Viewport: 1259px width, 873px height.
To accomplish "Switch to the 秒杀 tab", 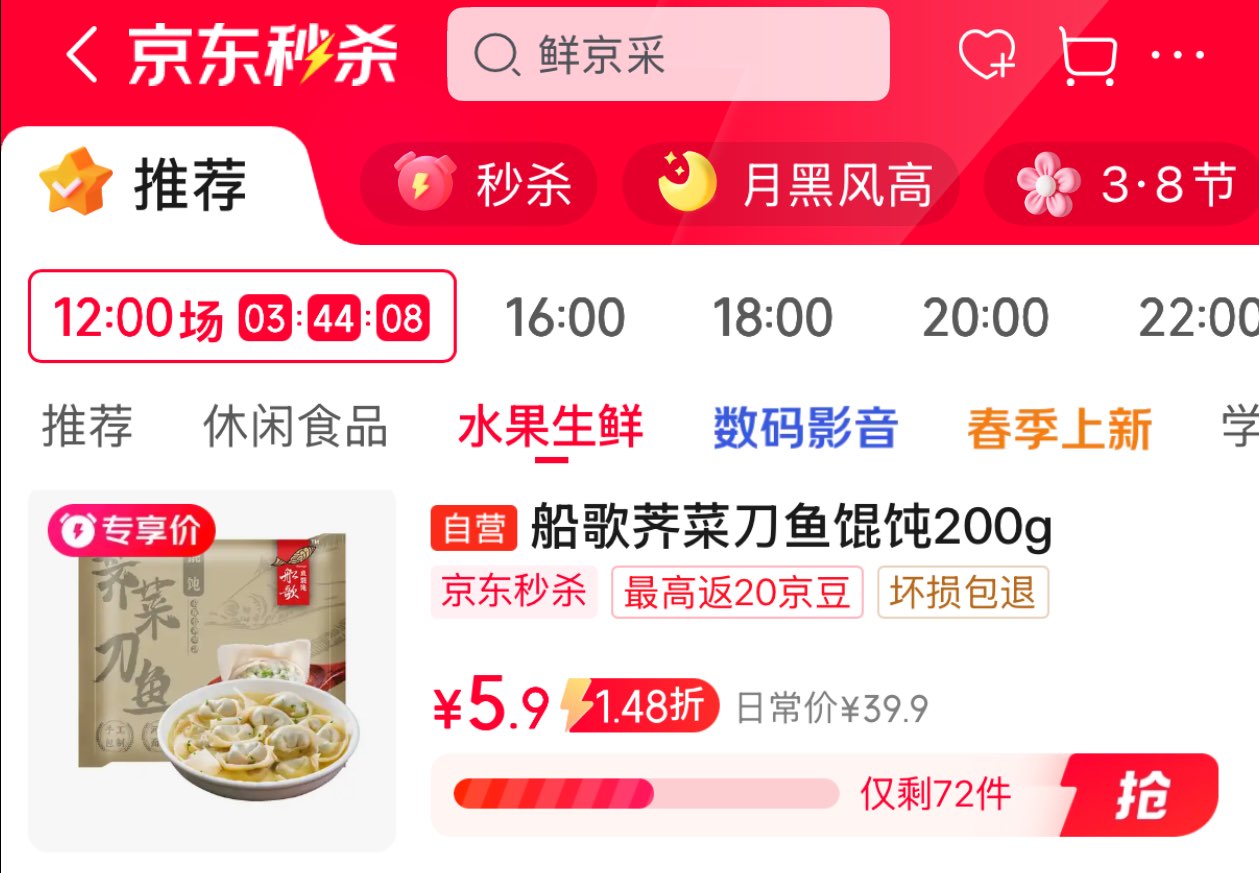I will 482,185.
